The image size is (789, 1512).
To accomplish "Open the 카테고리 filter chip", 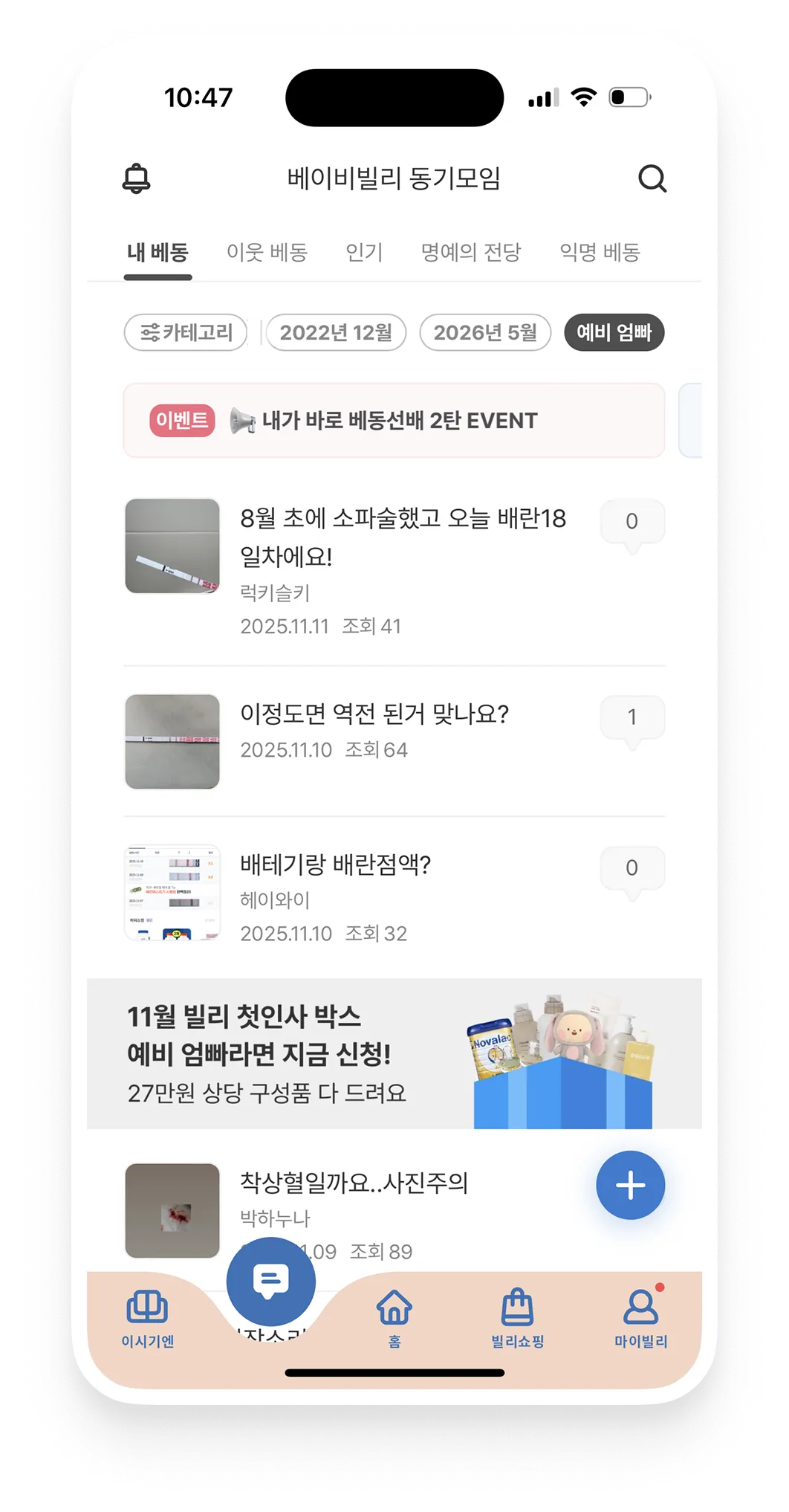I will click(186, 332).
